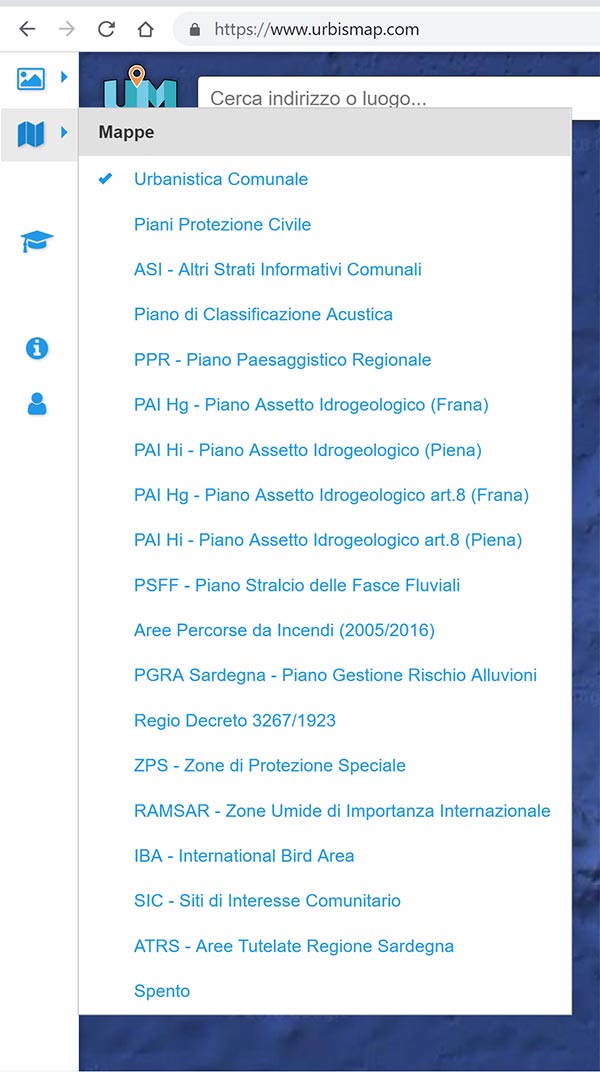Viewport: 600px width, 1072px height.
Task: Choose ATRS - Aree Tutelate Regione Sardegna
Action: pyautogui.click(x=294, y=946)
